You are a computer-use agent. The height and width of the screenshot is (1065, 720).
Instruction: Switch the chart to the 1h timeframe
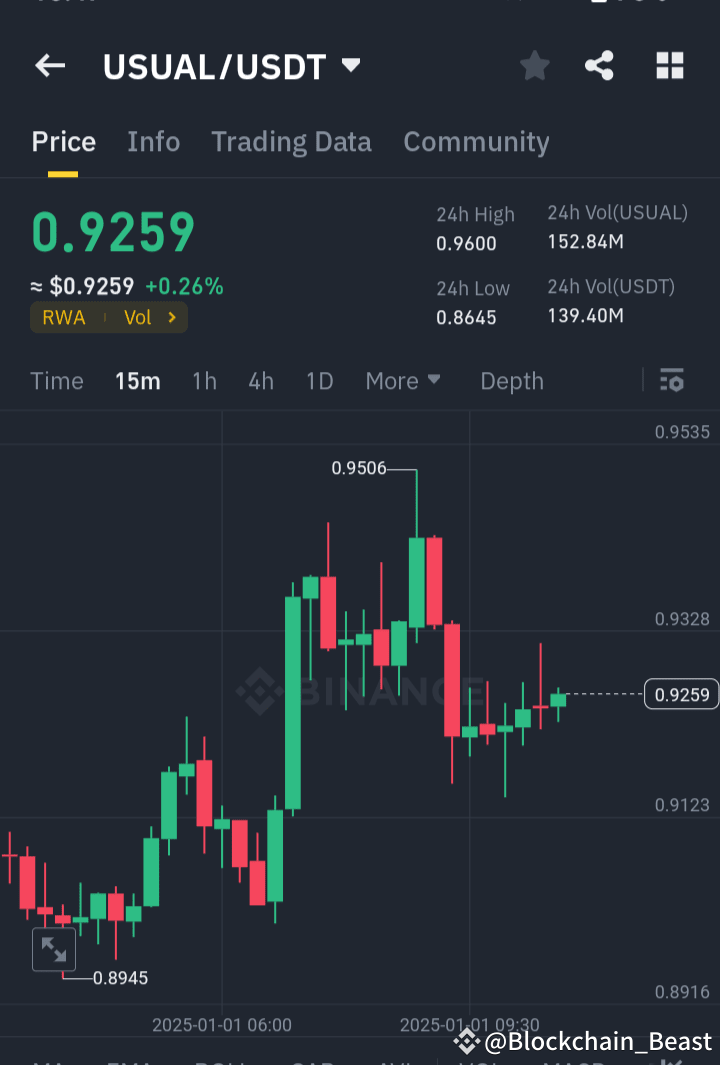pyautogui.click(x=204, y=381)
